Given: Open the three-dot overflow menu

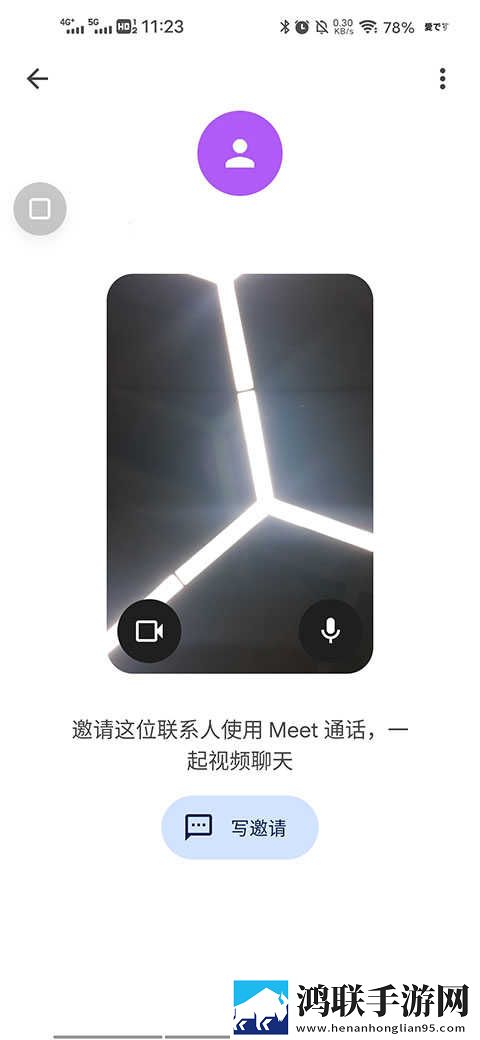Looking at the screenshot, I should 442,79.
